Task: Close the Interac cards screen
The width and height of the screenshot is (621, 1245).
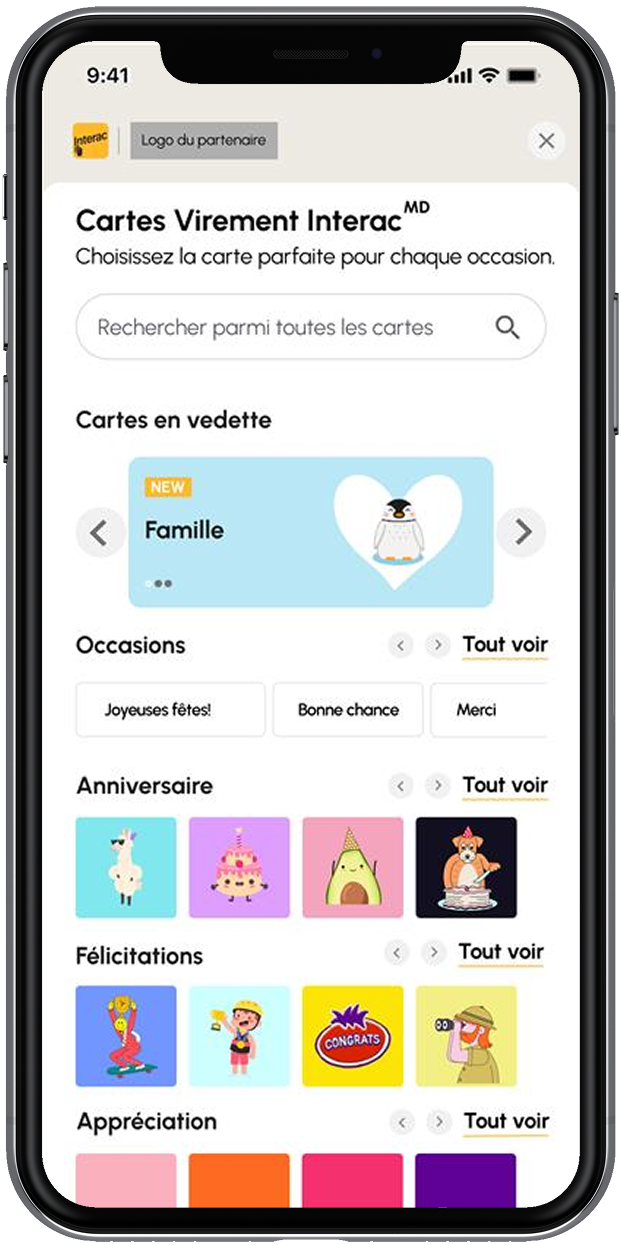Action: (x=546, y=141)
